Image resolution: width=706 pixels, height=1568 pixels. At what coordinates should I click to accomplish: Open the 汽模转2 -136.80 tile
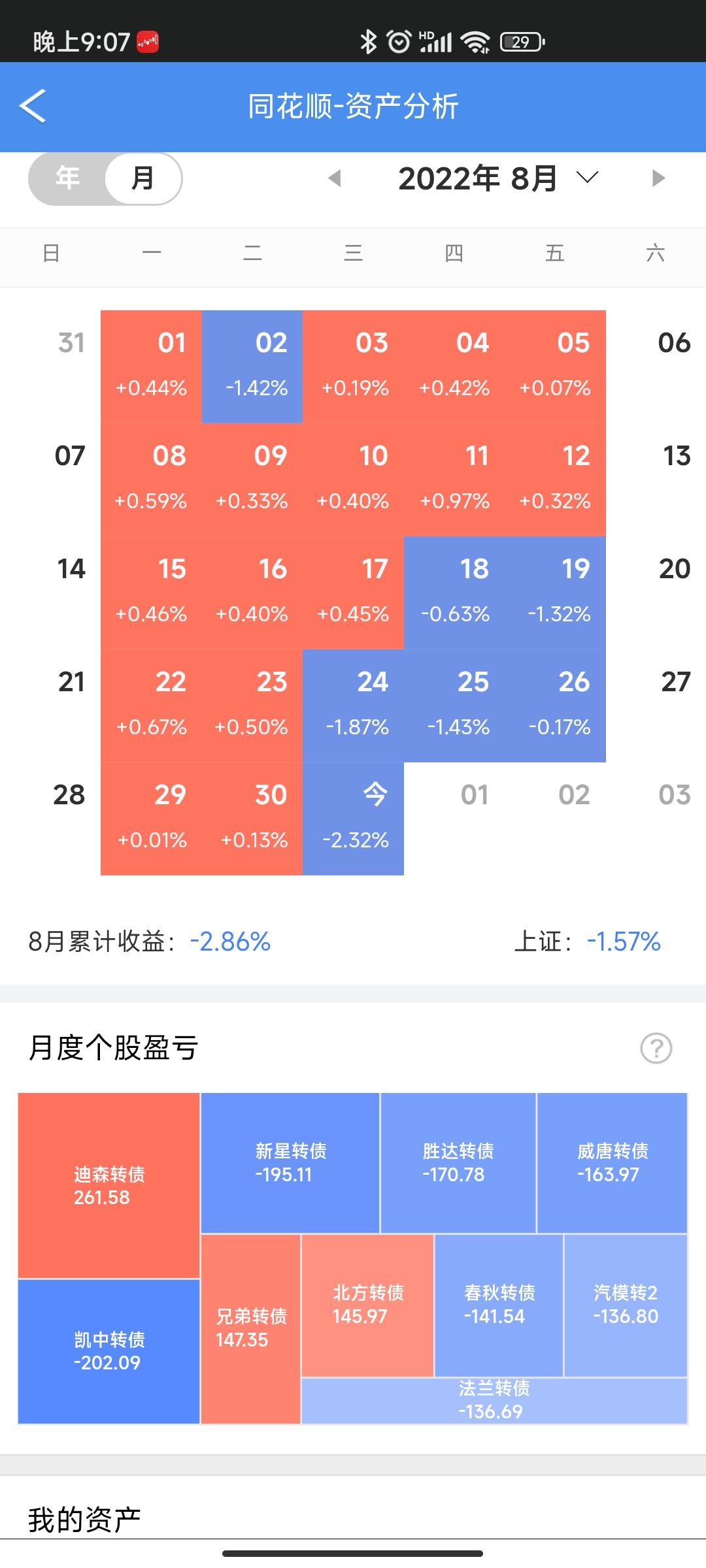point(625,1305)
